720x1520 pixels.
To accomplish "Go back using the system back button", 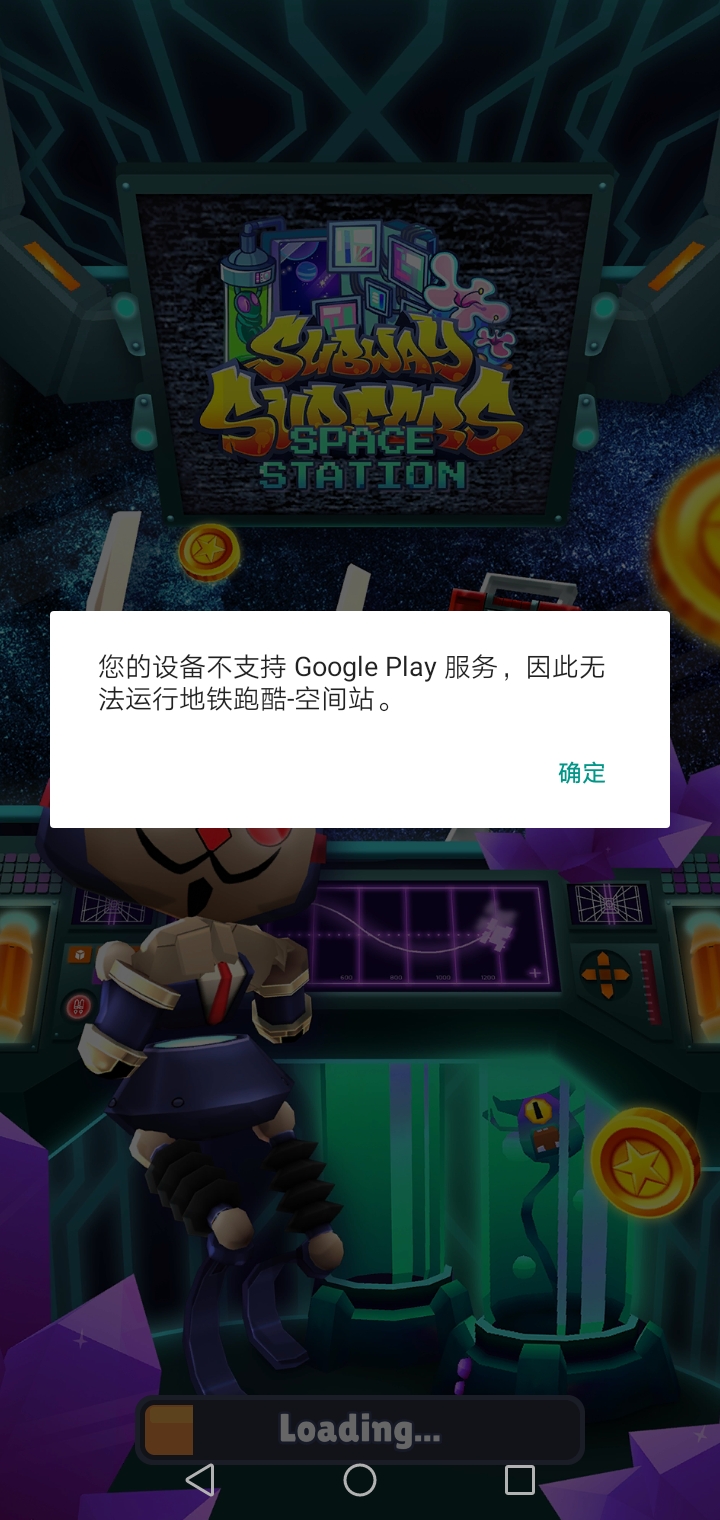I will (200, 1480).
